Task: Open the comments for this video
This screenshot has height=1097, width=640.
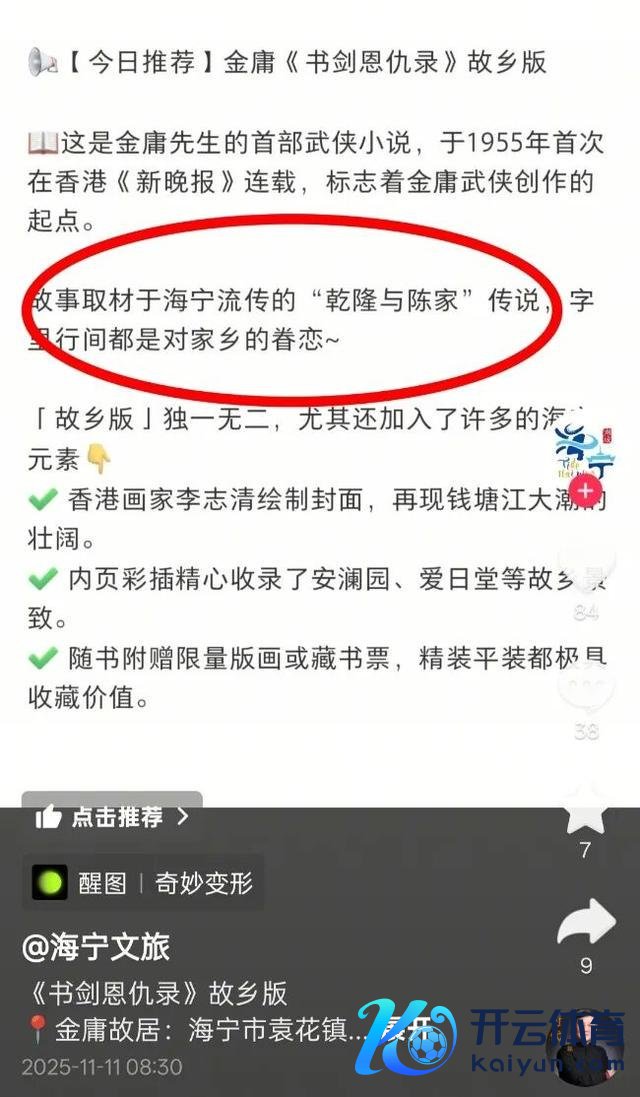Action: 586,690
